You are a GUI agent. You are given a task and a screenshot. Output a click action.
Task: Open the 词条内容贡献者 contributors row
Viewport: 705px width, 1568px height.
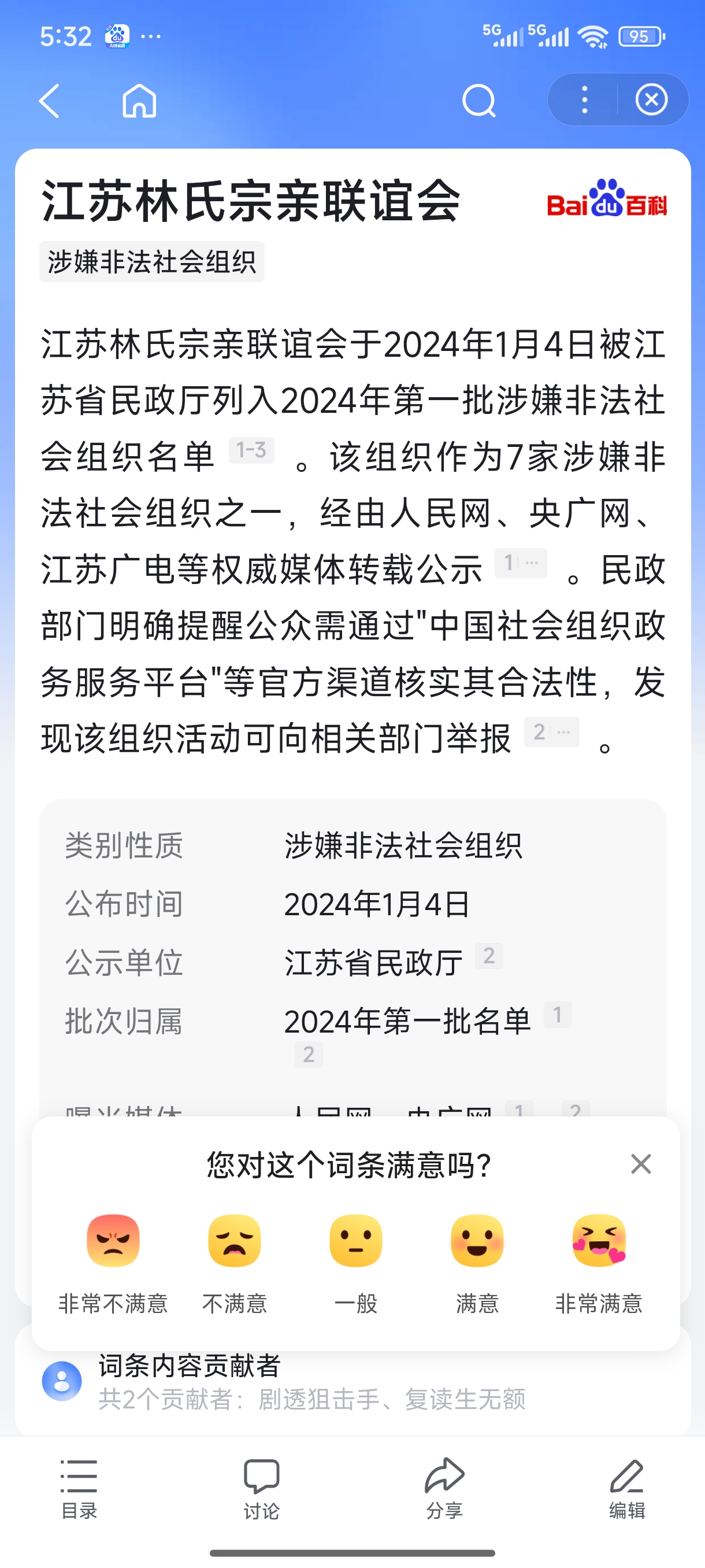coord(353,1382)
